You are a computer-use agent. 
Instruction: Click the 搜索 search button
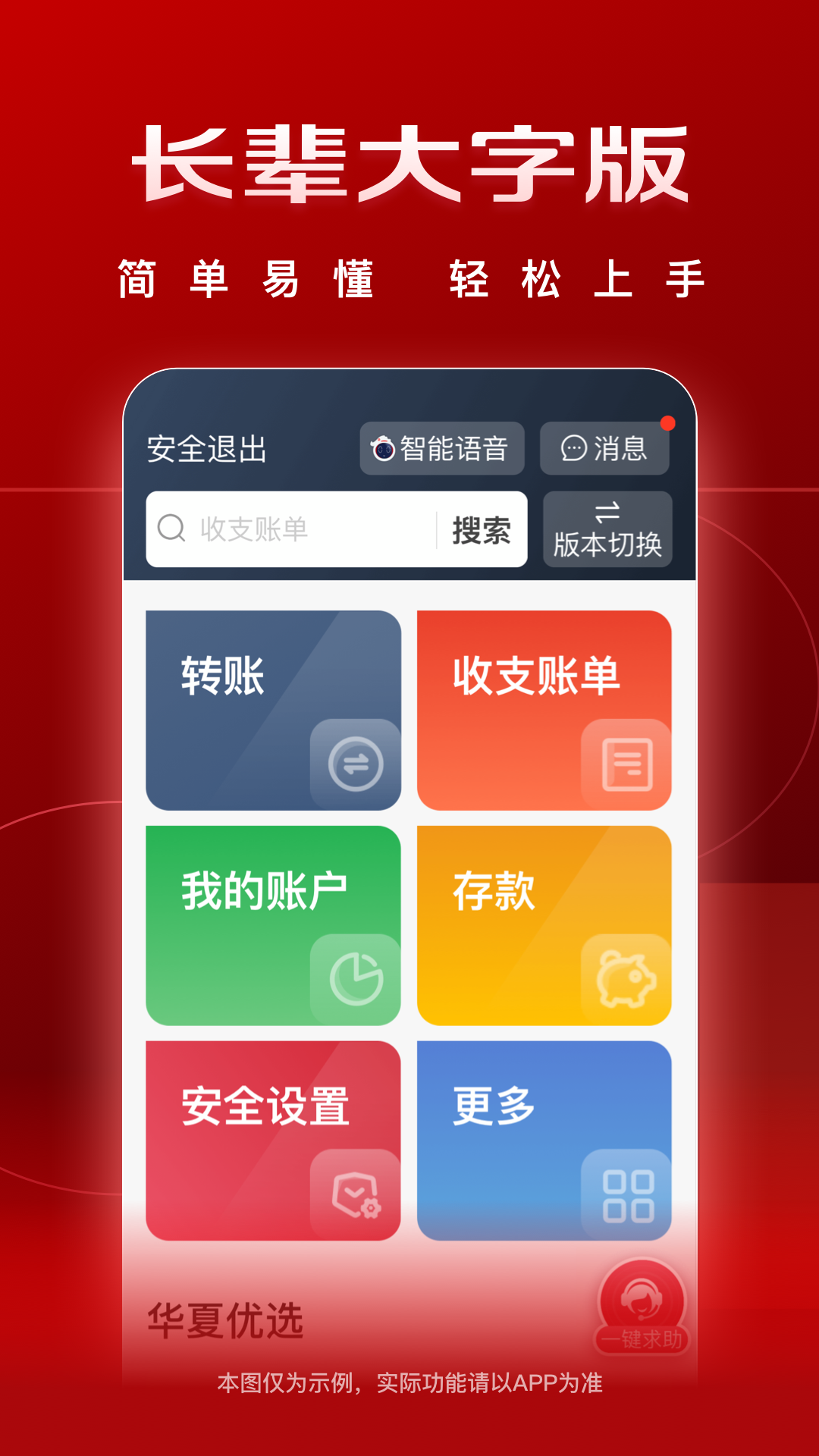coord(481,529)
